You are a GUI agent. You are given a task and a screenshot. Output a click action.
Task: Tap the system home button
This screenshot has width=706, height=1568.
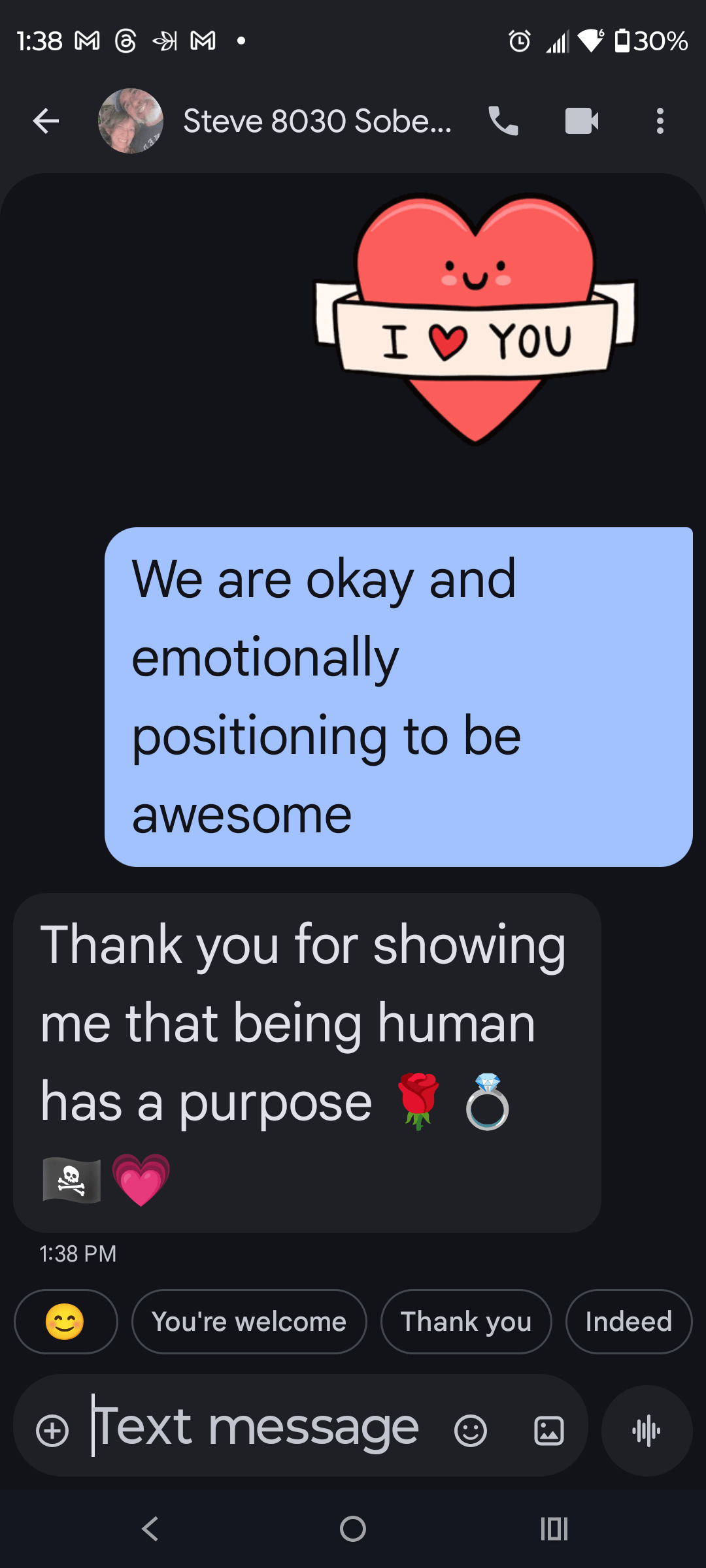353,1529
